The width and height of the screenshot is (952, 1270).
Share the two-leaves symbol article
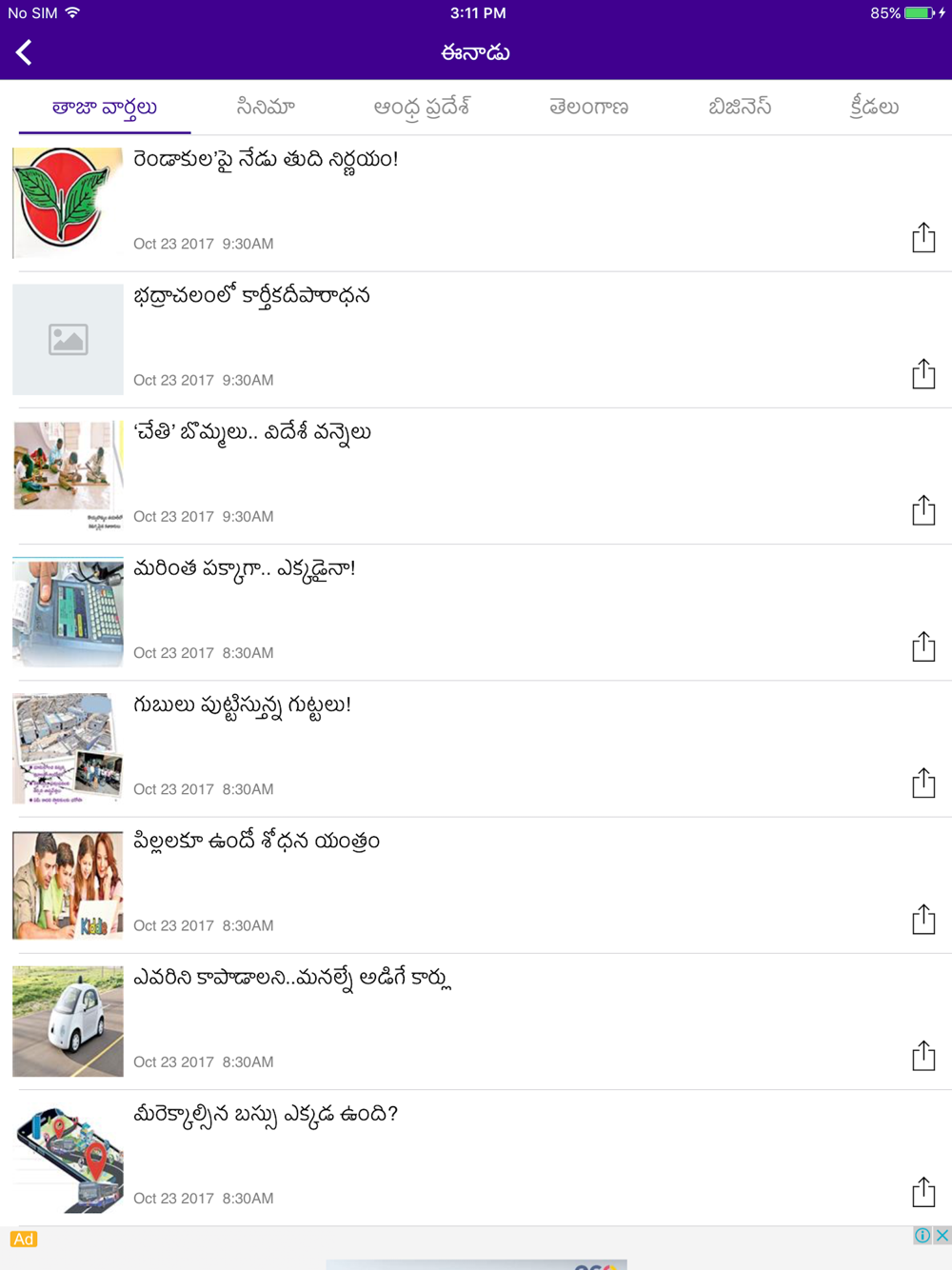tap(923, 237)
